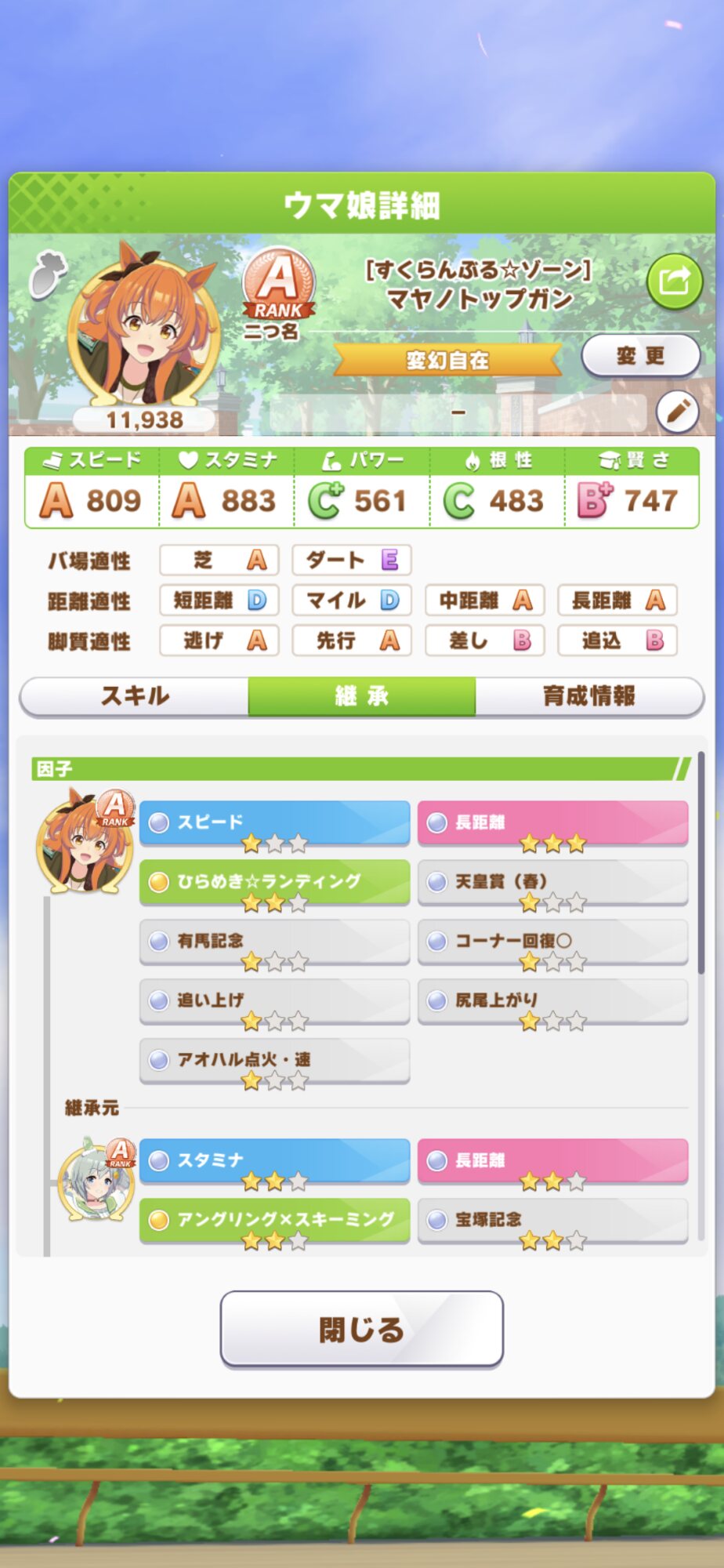Open the 育成情報 tab
Image resolution: width=724 pixels, height=1568 pixels.
point(589,696)
